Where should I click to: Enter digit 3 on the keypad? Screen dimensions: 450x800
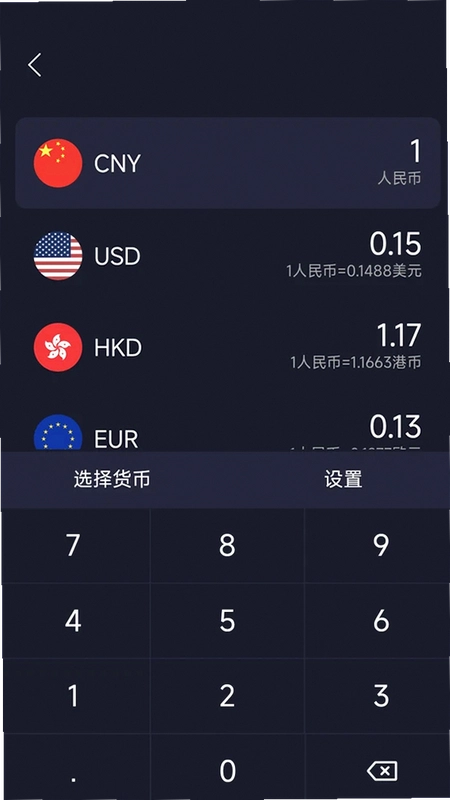click(x=381, y=696)
